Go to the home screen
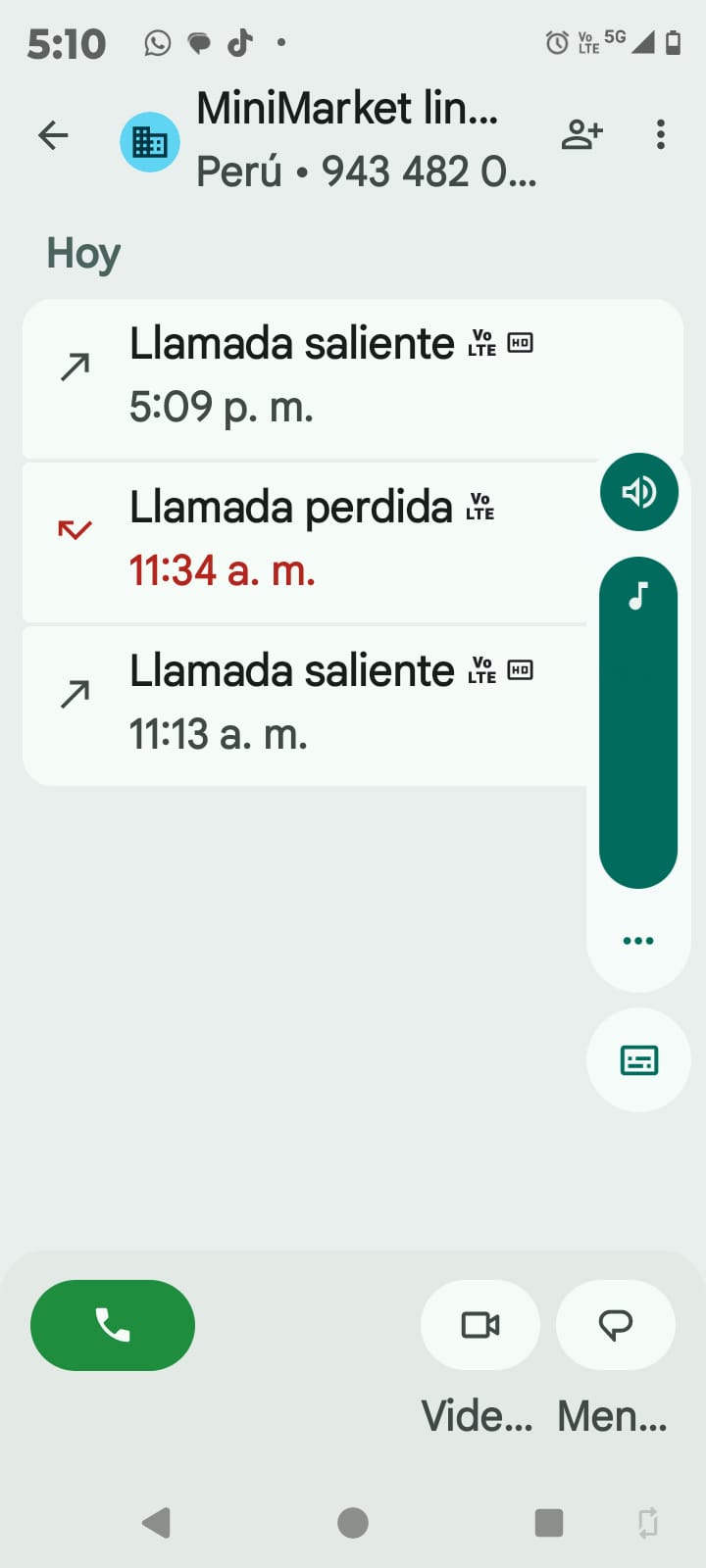The width and height of the screenshot is (706, 1568). click(353, 1522)
